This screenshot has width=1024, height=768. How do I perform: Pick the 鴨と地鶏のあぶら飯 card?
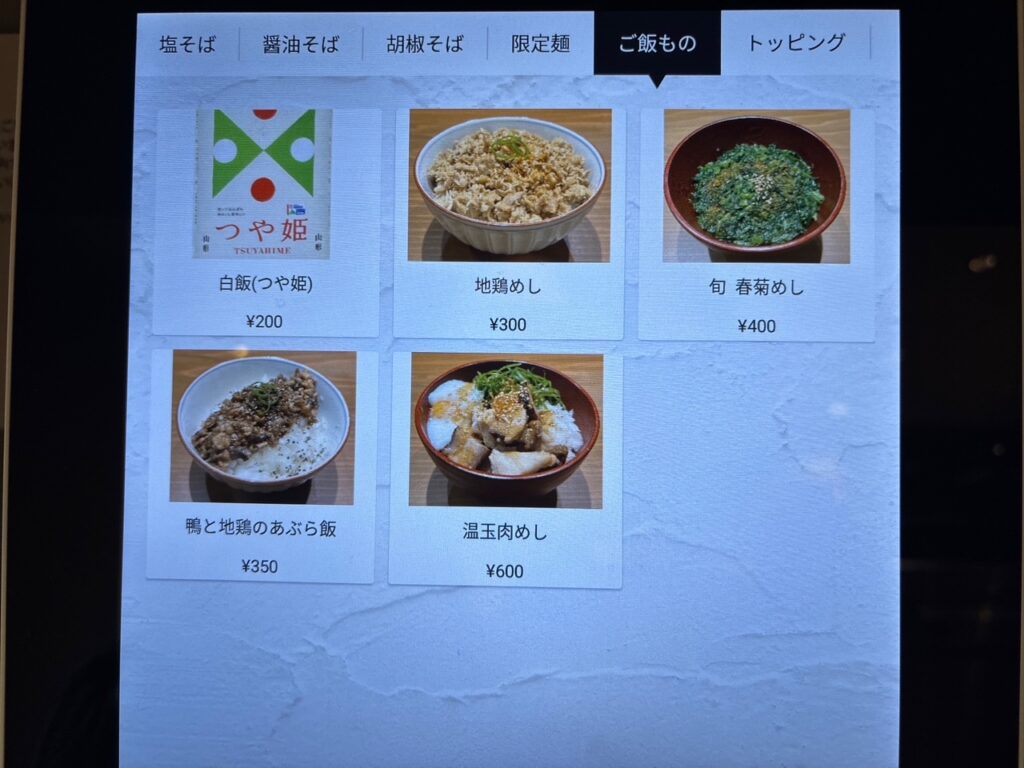pyautogui.click(x=261, y=464)
